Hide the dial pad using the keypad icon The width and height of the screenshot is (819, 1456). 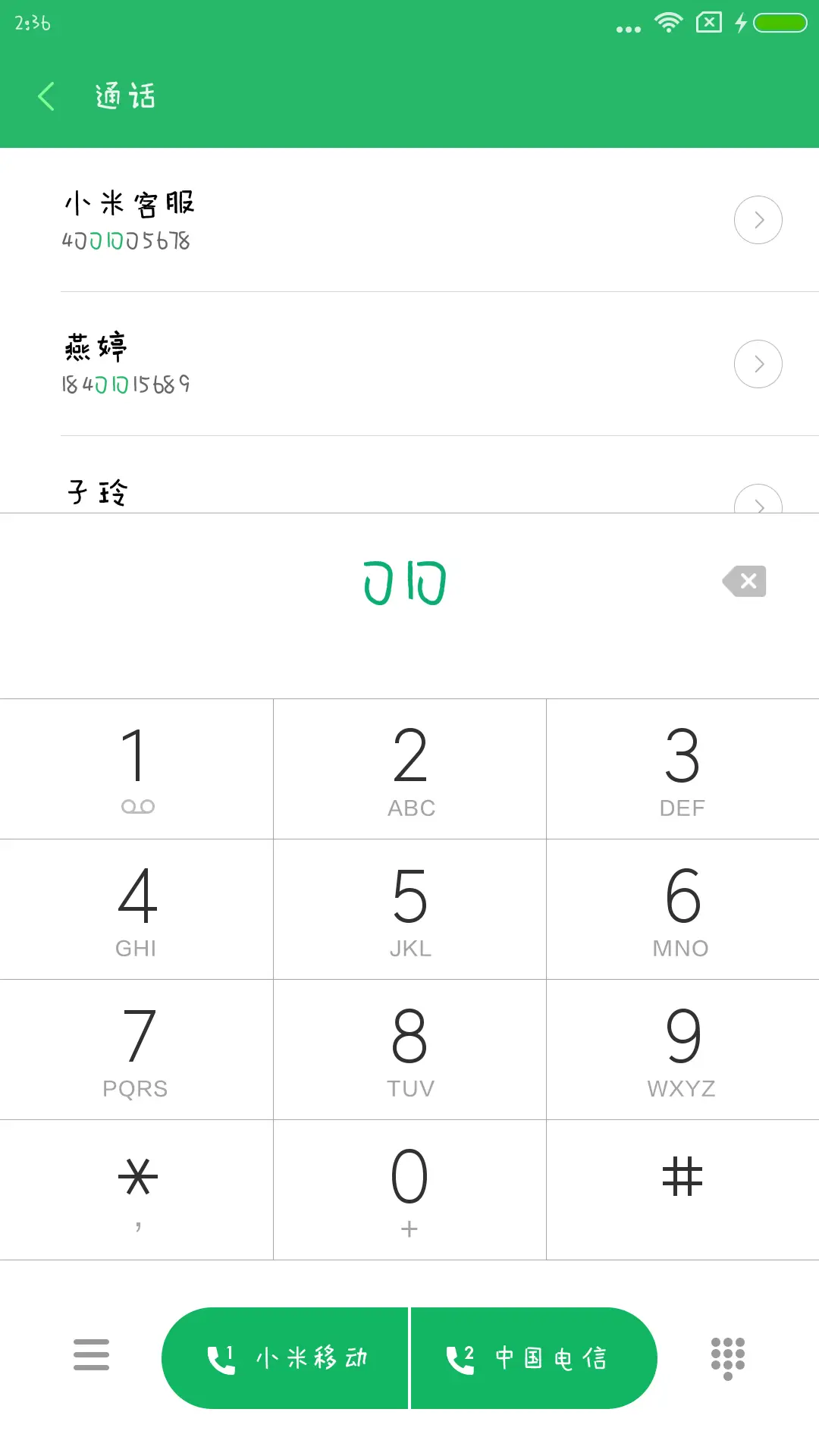tap(726, 1357)
